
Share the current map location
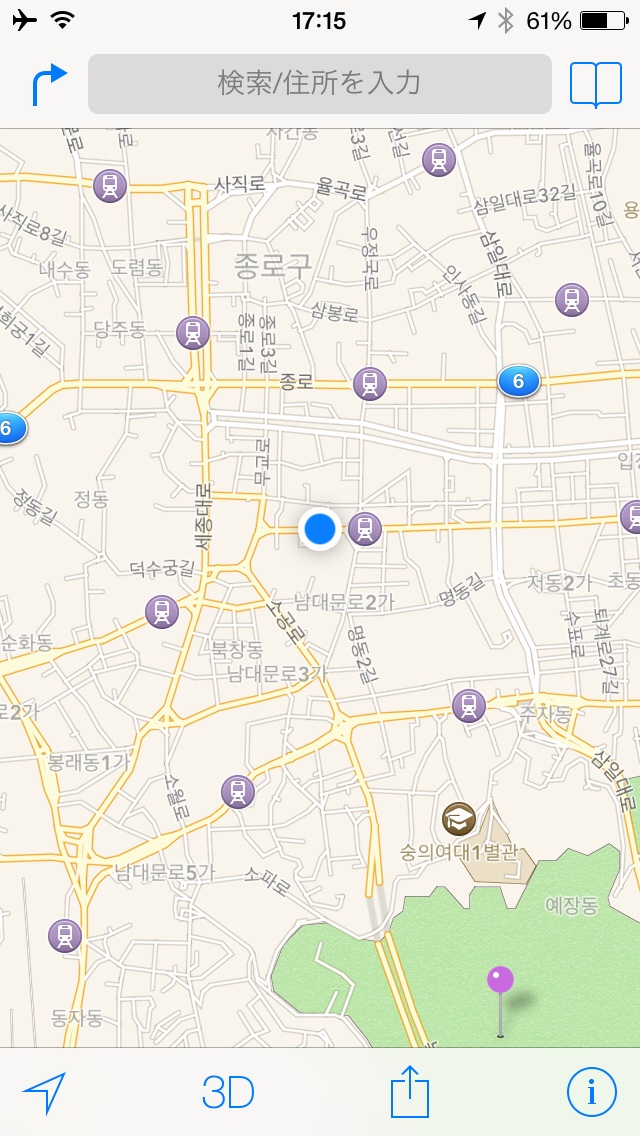coord(410,1091)
